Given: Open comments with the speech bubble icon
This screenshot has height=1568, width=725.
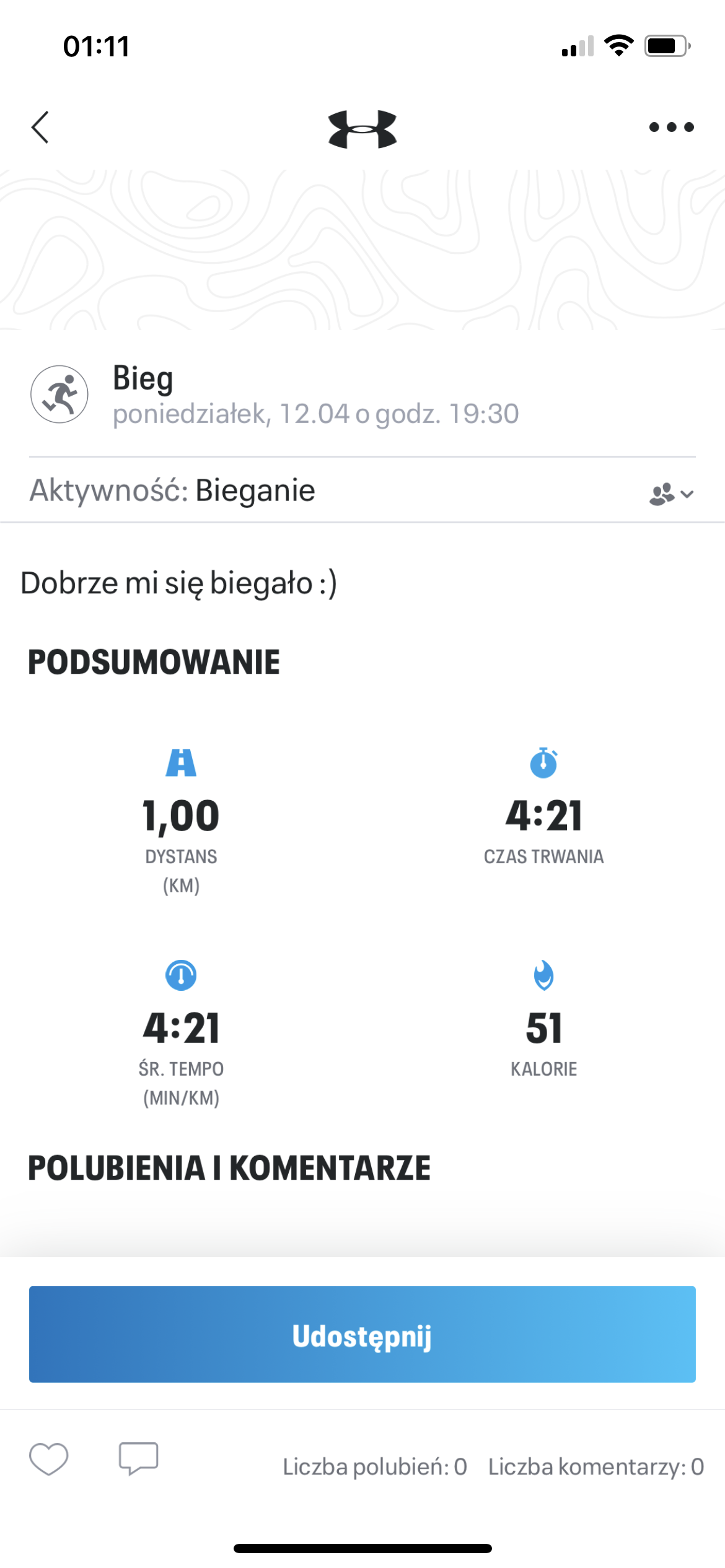Looking at the screenshot, I should point(139,1459).
